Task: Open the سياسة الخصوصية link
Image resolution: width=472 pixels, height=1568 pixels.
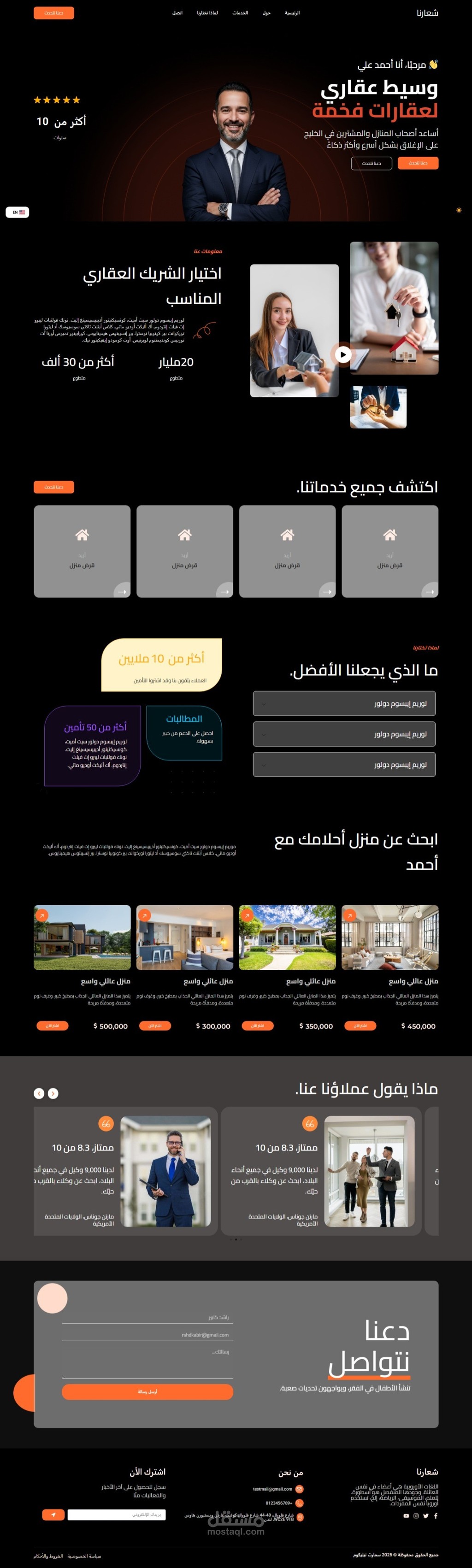Action: coord(84,1556)
